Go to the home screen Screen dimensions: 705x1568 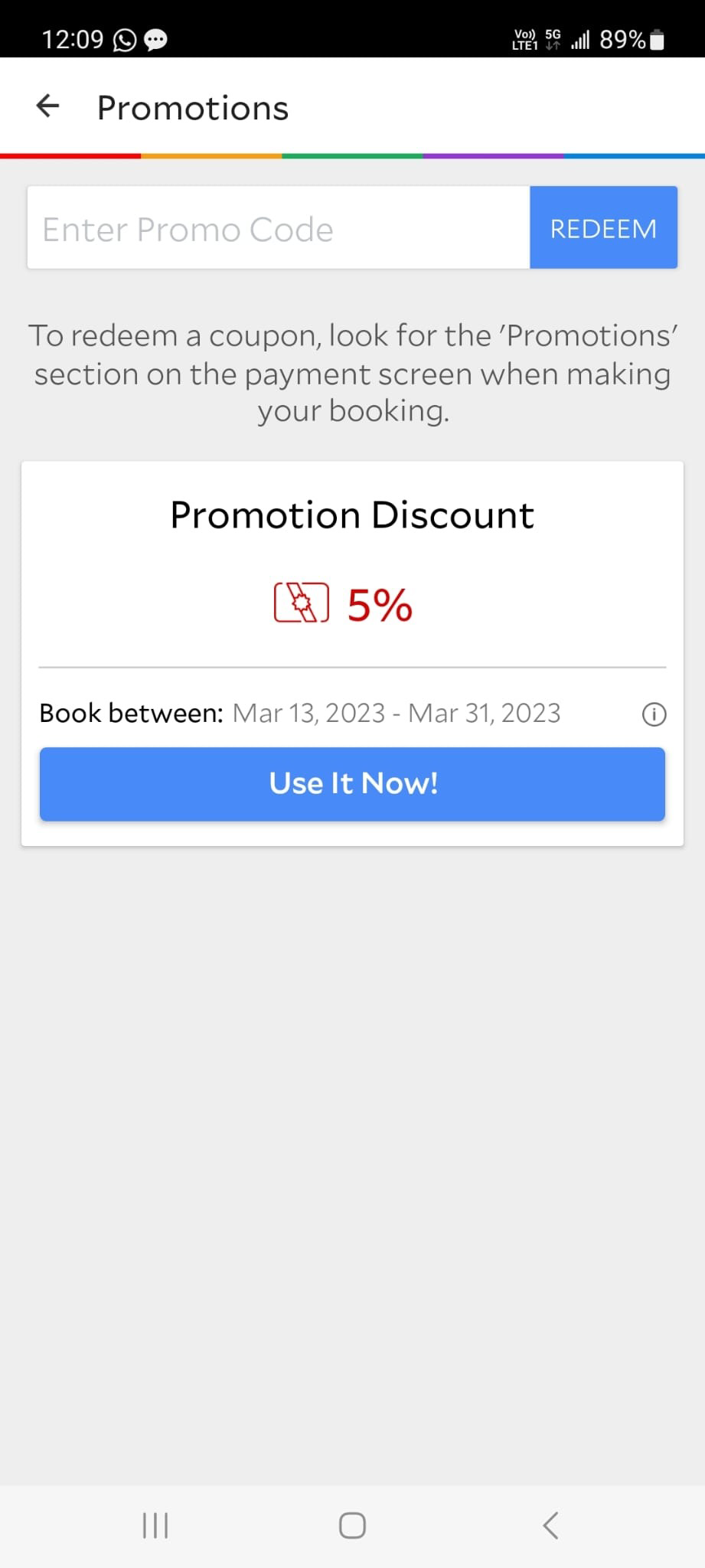[352, 1525]
